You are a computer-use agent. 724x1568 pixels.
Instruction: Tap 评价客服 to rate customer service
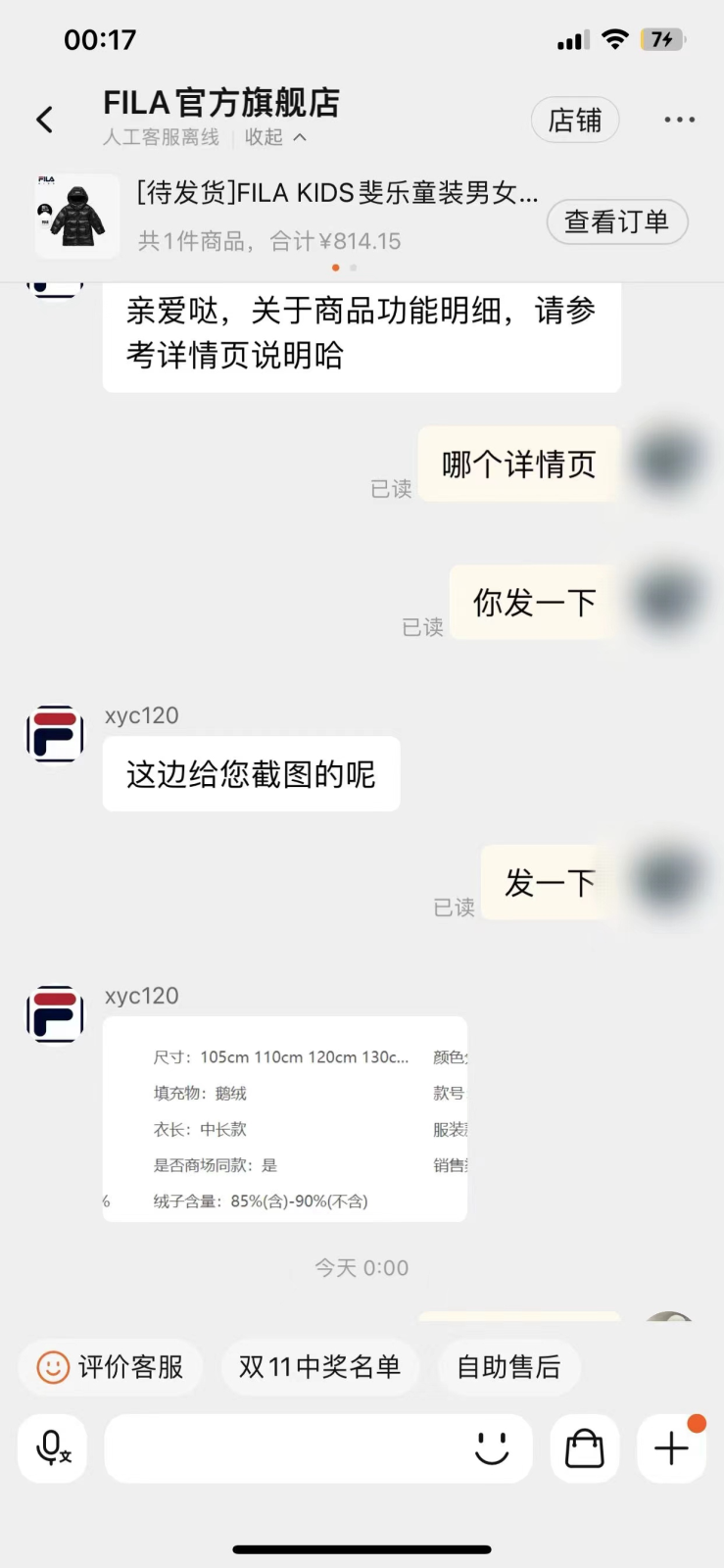click(x=111, y=1367)
